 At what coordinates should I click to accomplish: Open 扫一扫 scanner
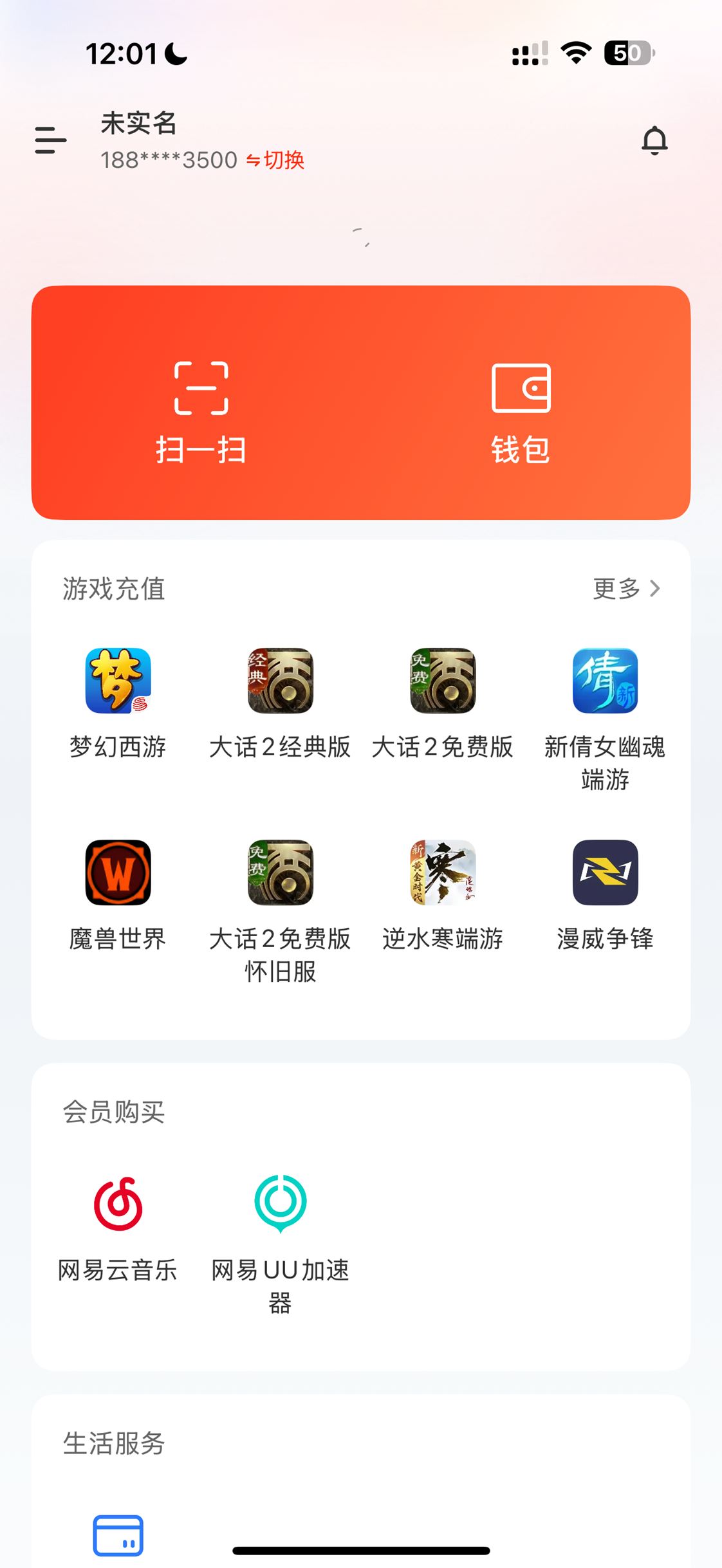[201, 412]
